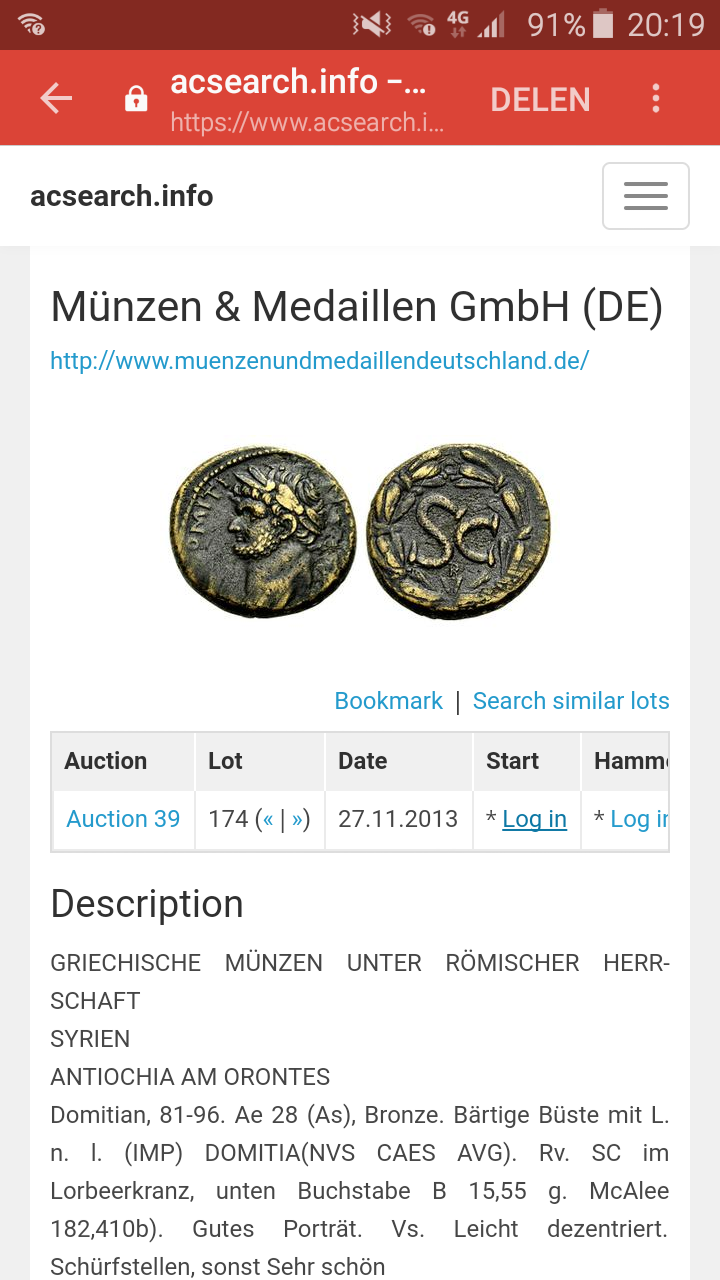Go to next lot arrow »
This screenshot has width=720, height=1280.
[297, 820]
